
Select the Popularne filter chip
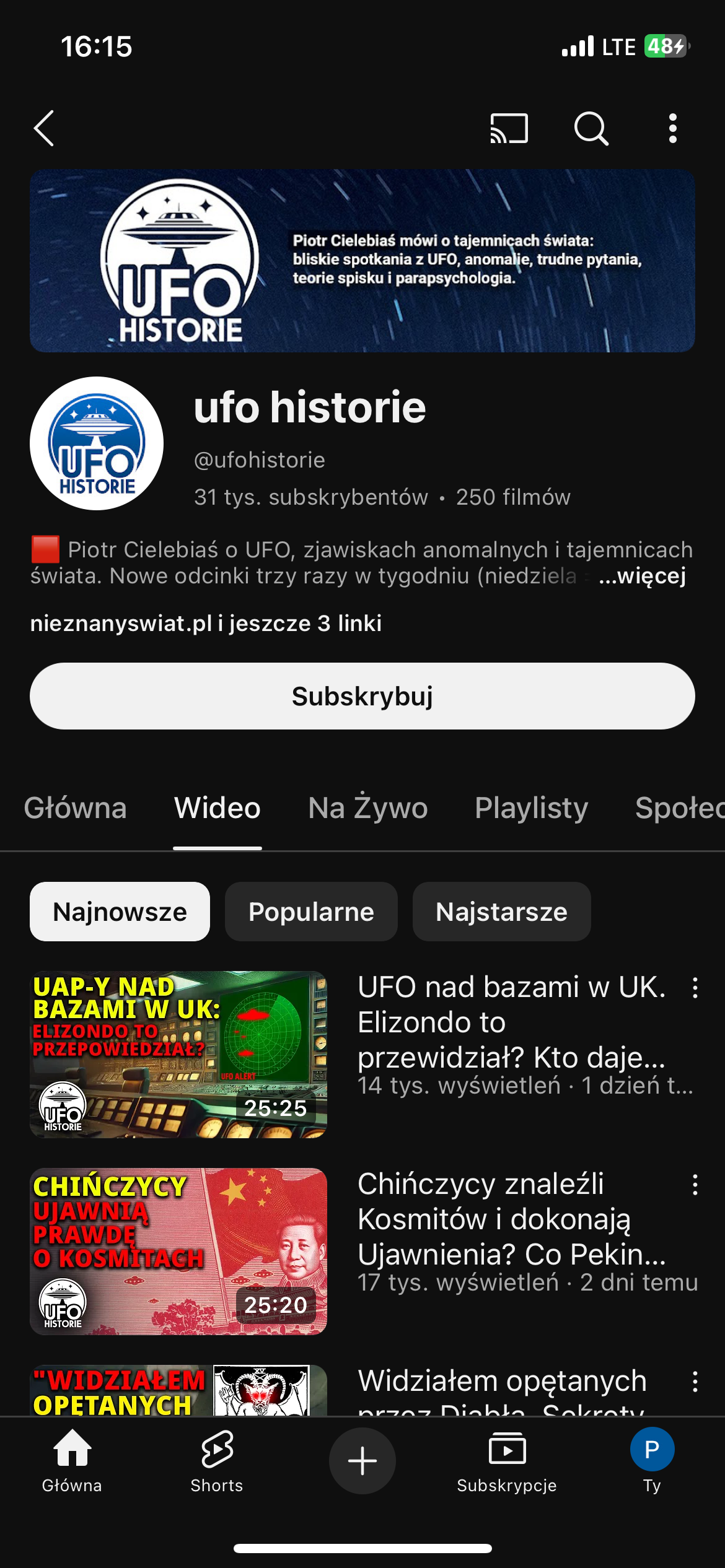311,912
